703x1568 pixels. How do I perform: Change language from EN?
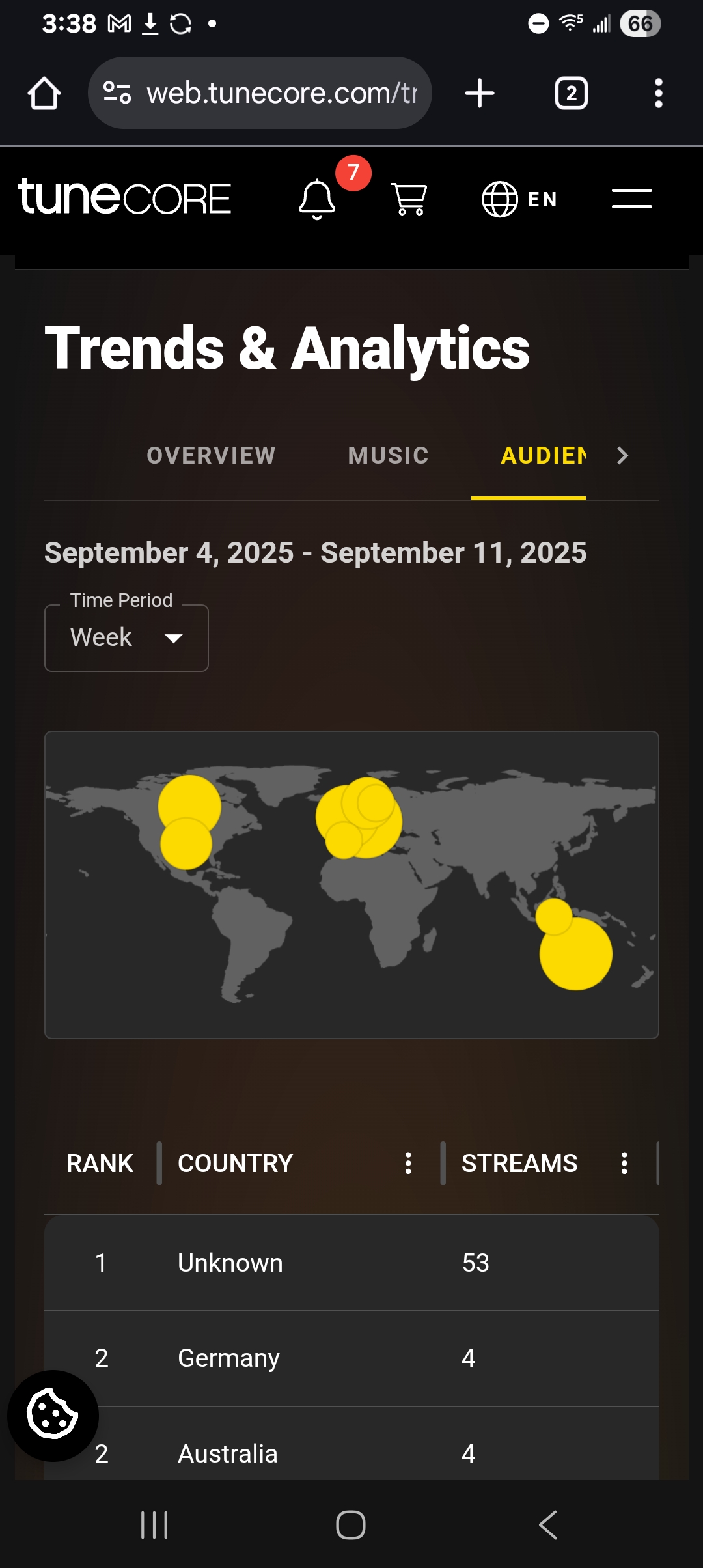(519, 199)
